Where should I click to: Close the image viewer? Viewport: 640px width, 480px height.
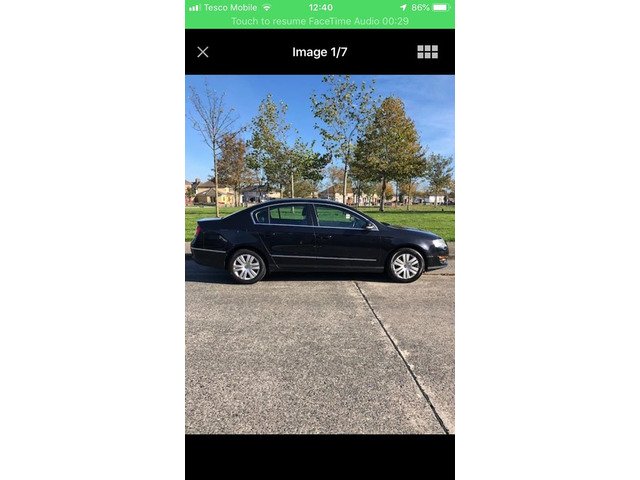pyautogui.click(x=203, y=52)
